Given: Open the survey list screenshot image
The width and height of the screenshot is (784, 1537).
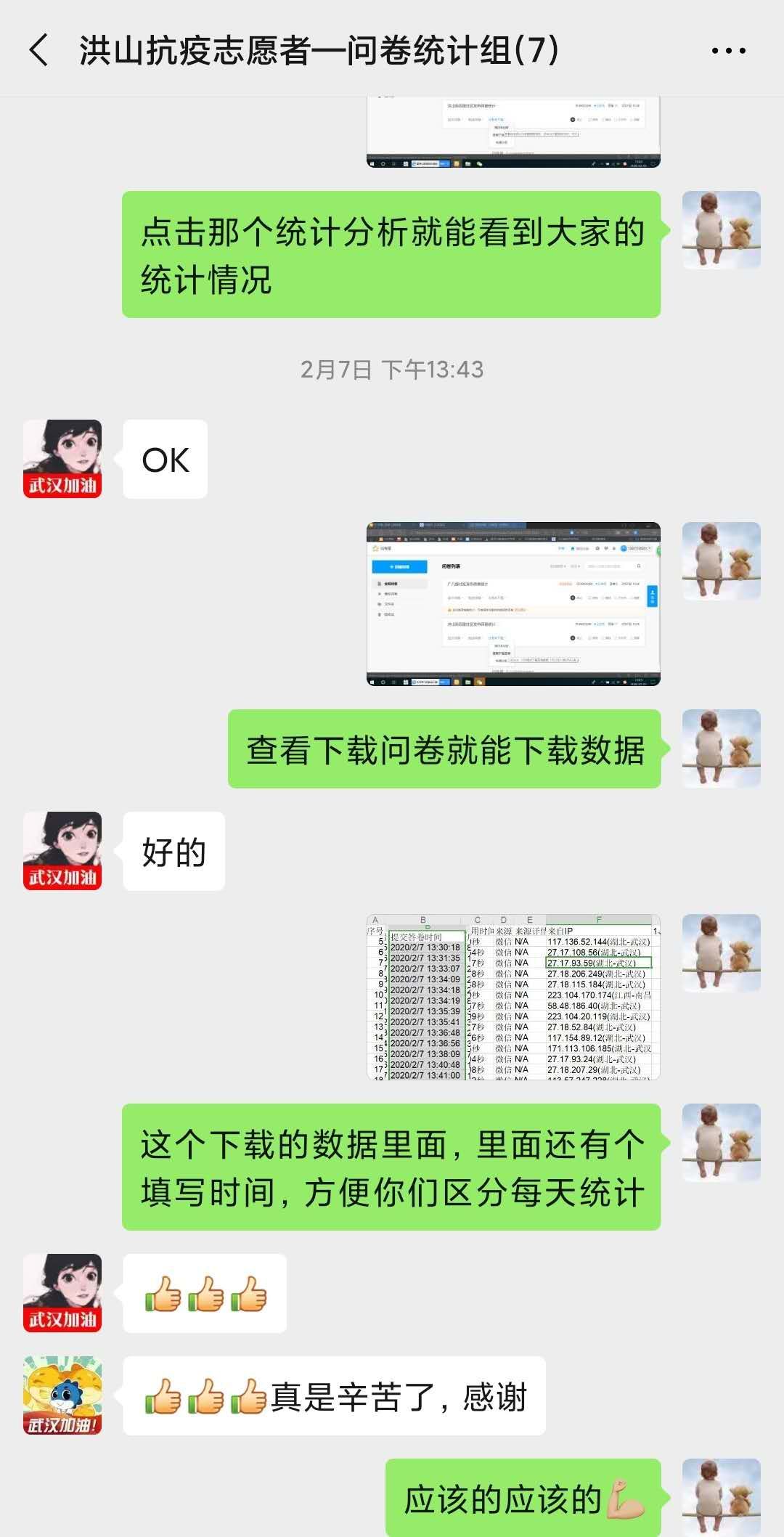Looking at the screenshot, I should pyautogui.click(x=513, y=603).
